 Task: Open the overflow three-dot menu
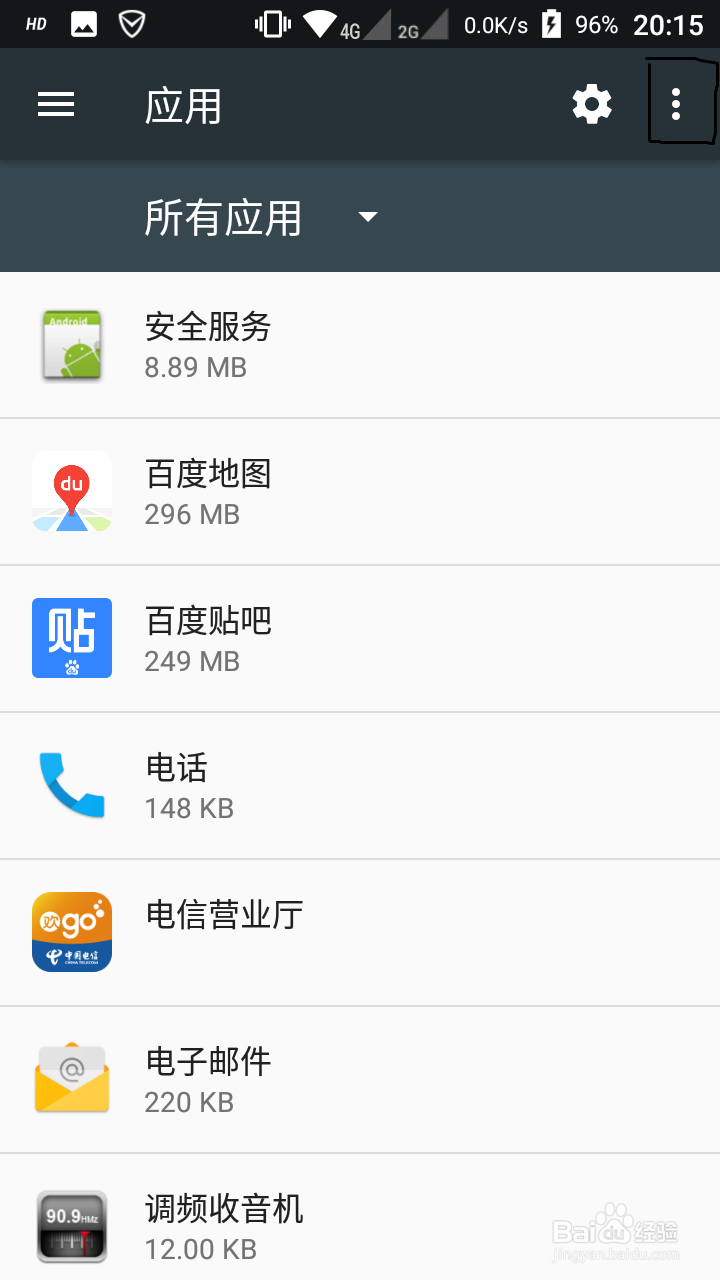[x=676, y=103]
